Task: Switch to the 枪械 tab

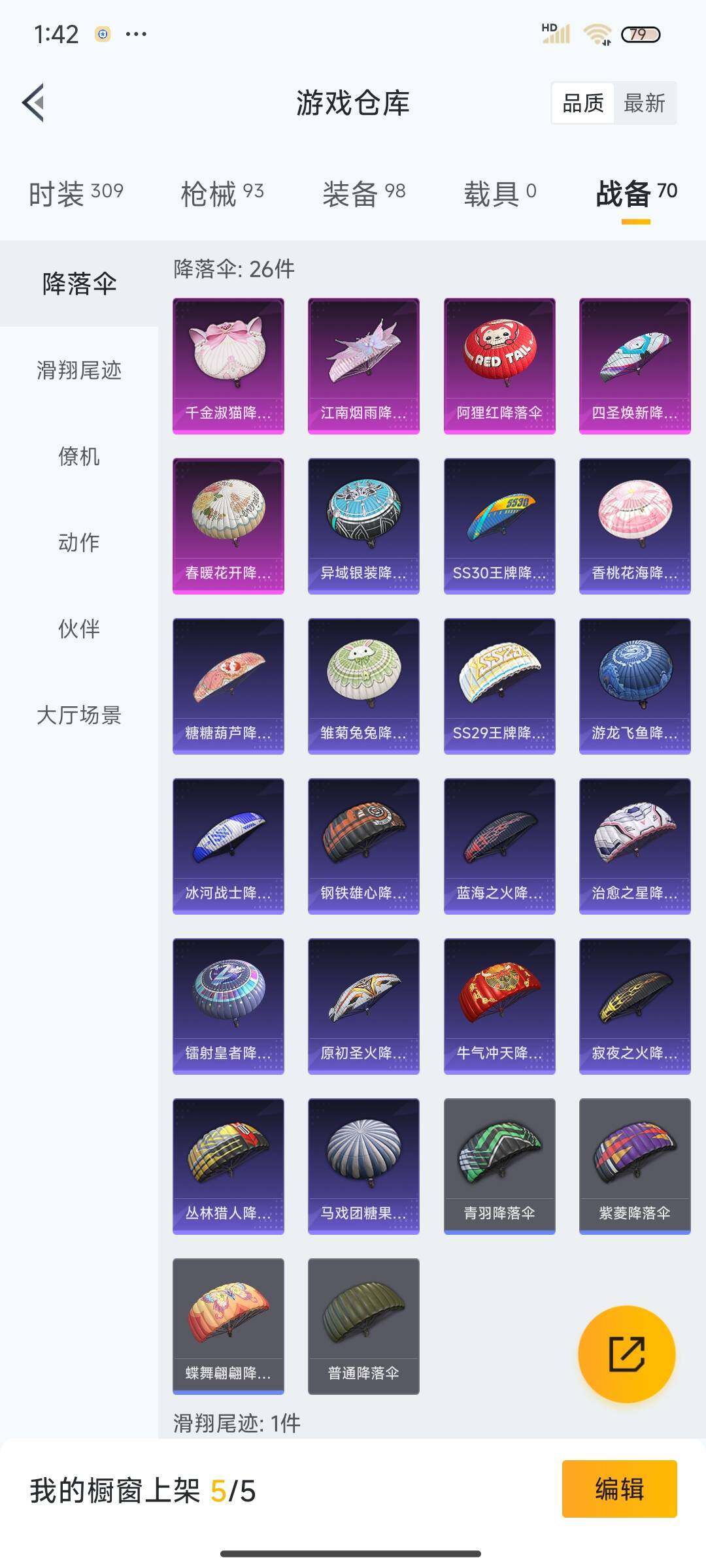Action: [x=222, y=194]
